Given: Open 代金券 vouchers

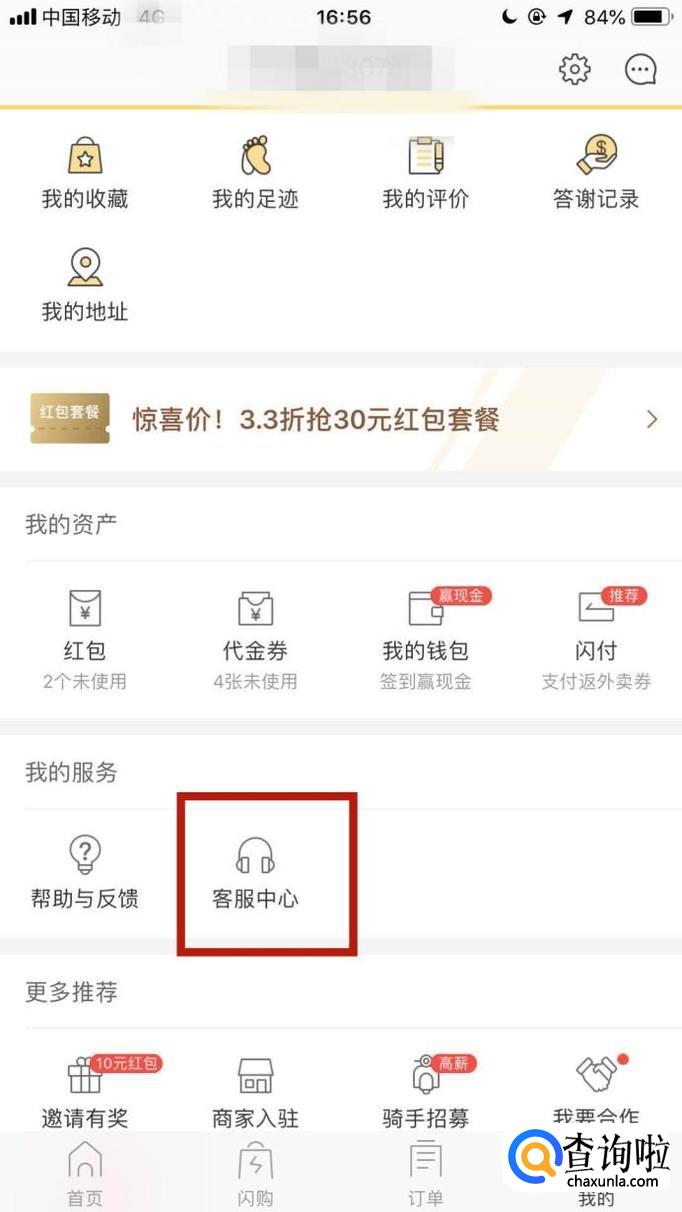Looking at the screenshot, I should 255,637.
